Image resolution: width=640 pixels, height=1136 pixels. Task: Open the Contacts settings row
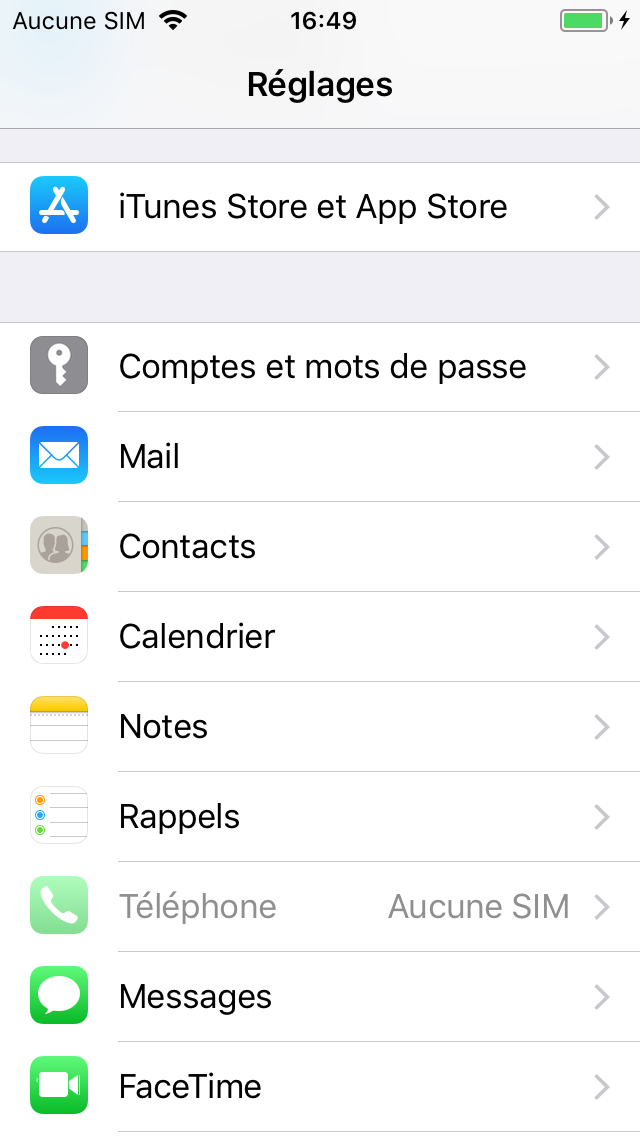pyautogui.click(x=320, y=547)
